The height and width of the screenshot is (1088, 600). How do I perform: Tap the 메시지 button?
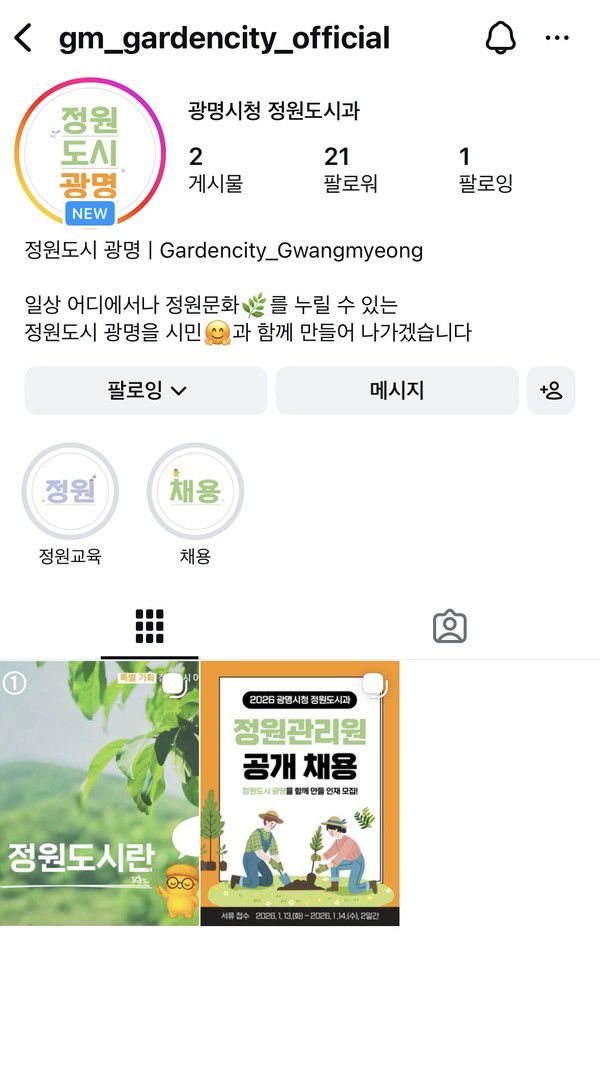397,390
